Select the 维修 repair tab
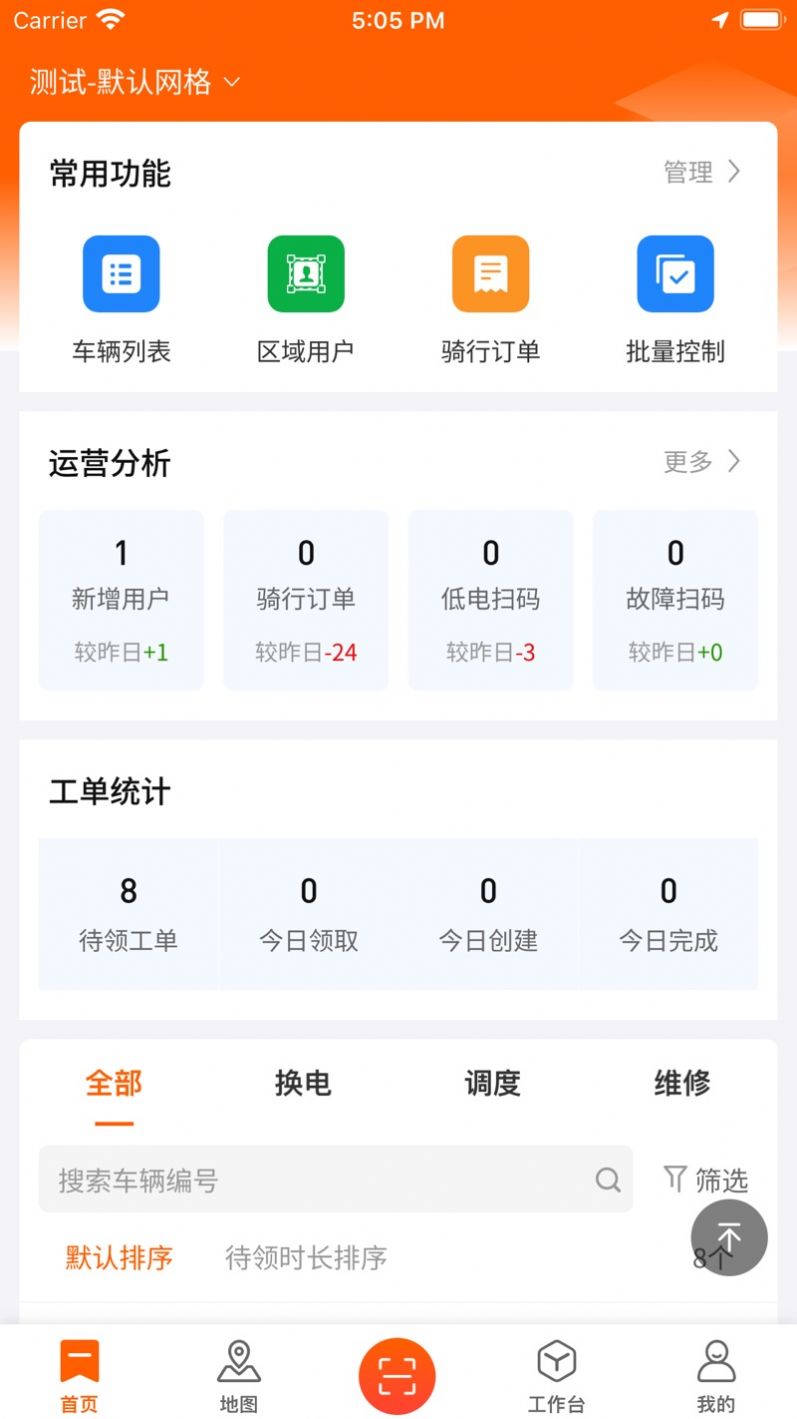Screen dimensions: 797x1419 tap(681, 1083)
